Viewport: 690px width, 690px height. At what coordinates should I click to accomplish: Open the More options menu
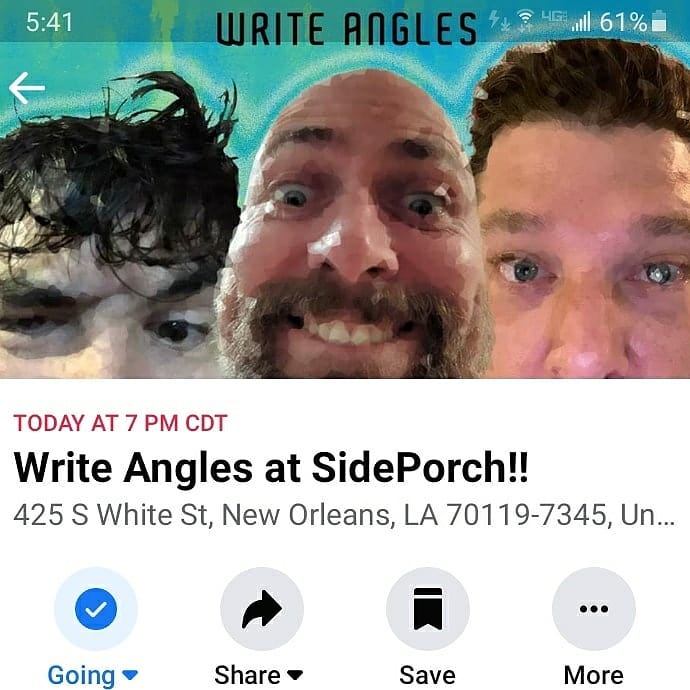point(593,608)
